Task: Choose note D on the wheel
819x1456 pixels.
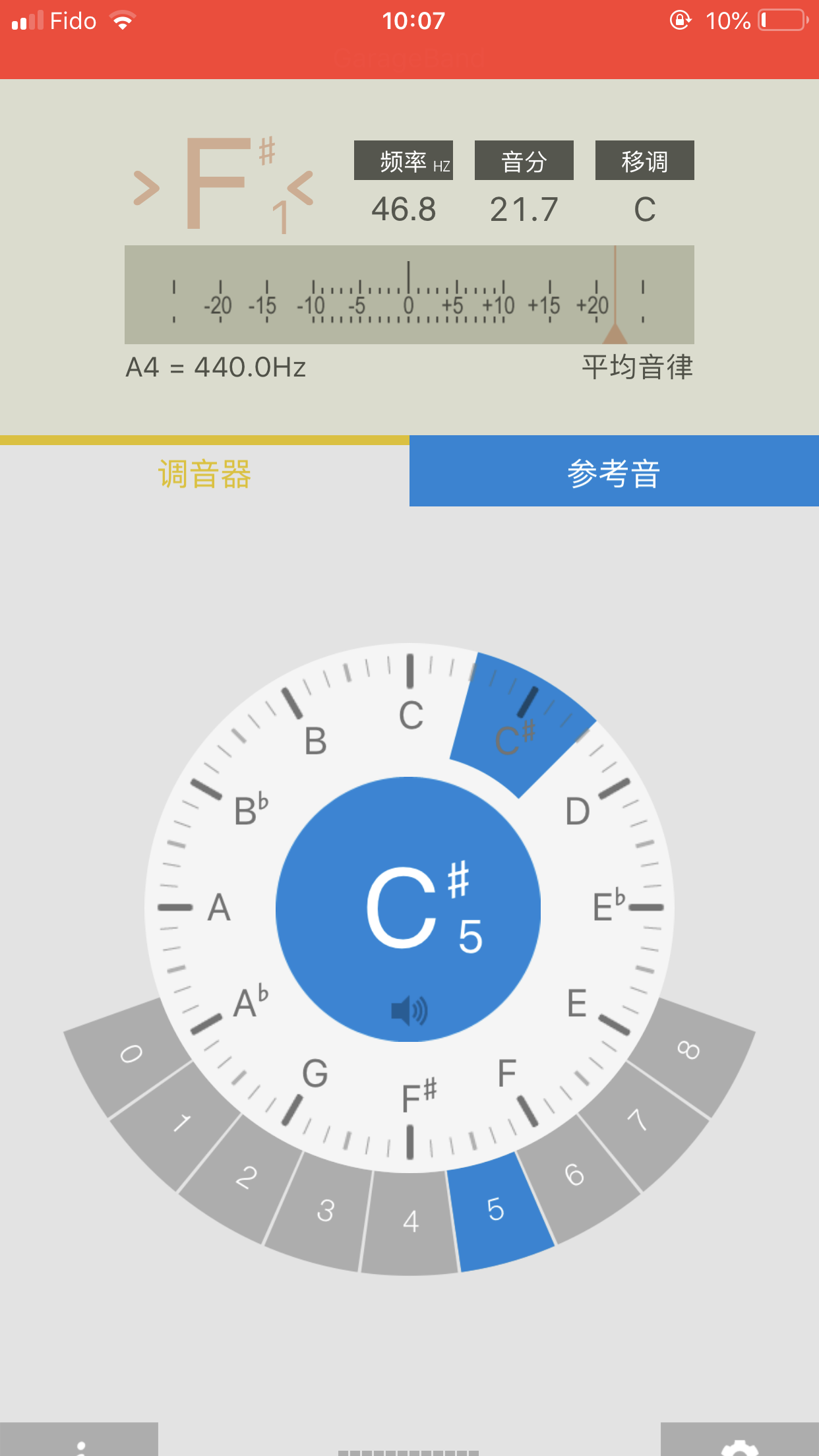Action: tap(578, 811)
